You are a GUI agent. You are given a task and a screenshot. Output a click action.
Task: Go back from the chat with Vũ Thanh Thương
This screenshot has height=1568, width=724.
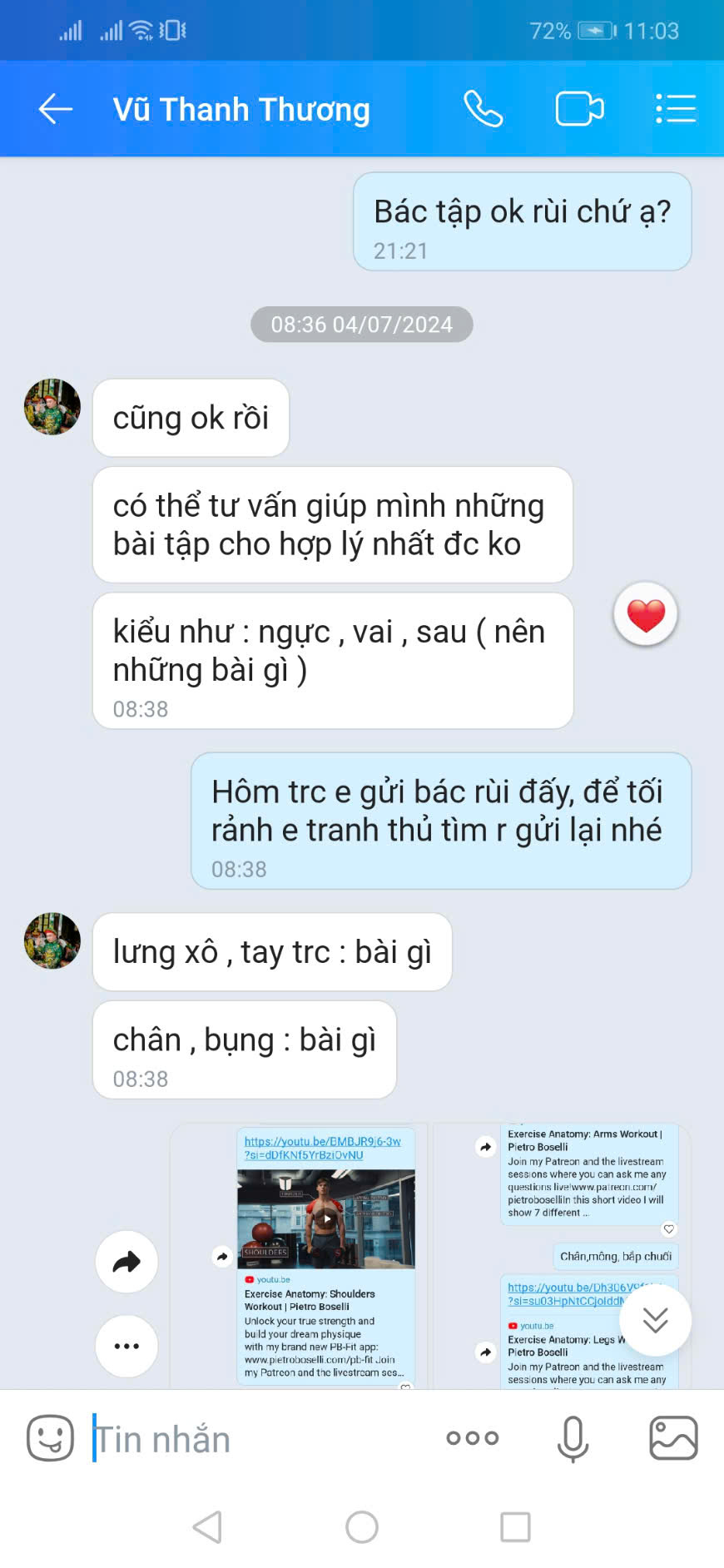click(x=55, y=109)
